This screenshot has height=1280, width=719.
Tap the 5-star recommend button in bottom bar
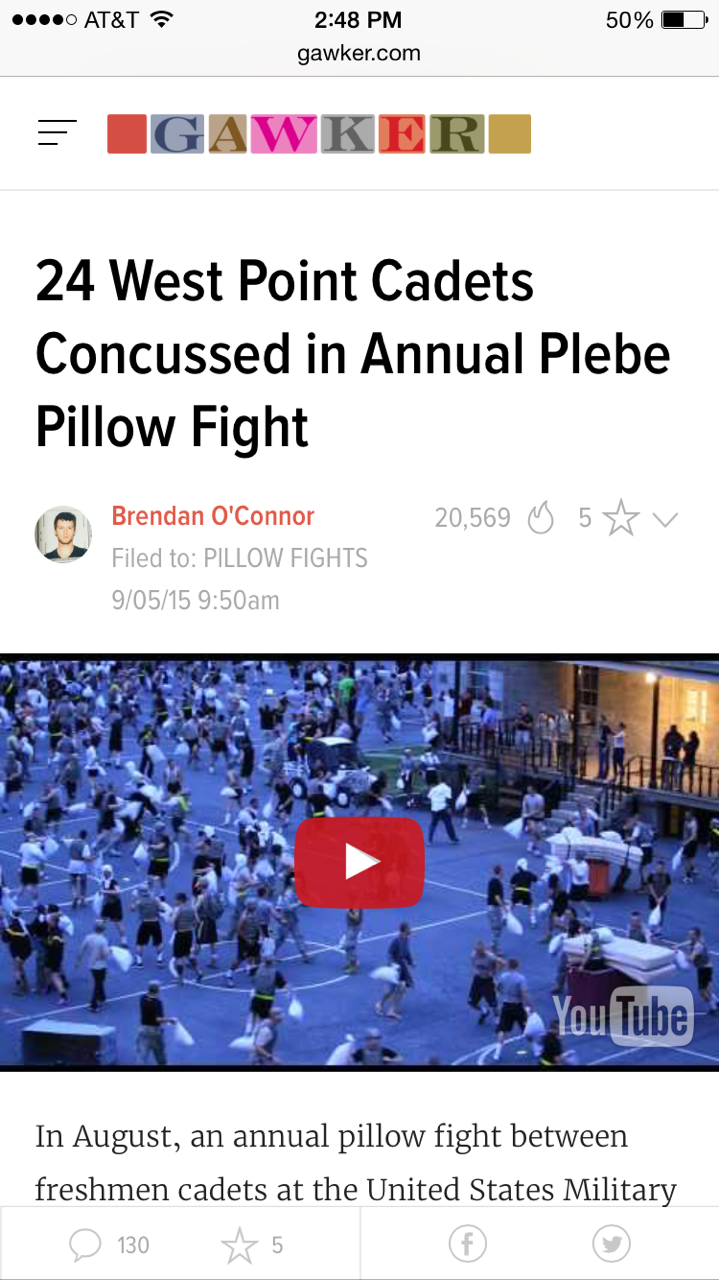(x=251, y=1245)
